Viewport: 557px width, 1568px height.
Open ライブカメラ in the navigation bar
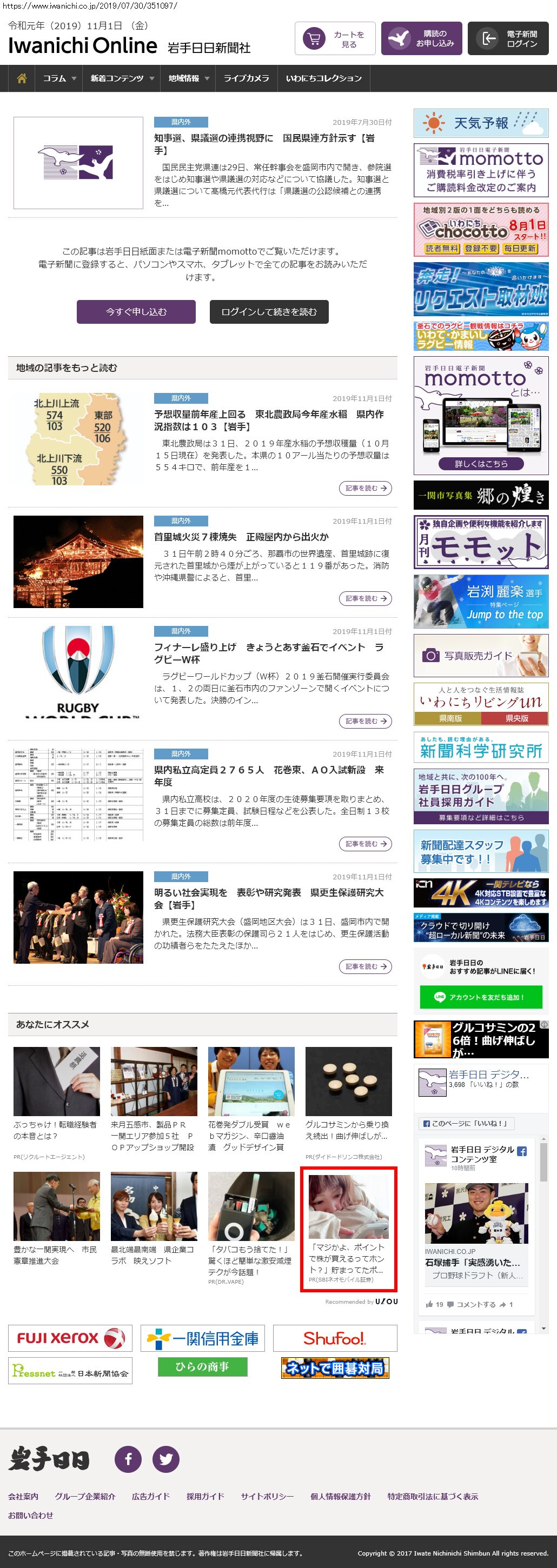[x=246, y=78]
